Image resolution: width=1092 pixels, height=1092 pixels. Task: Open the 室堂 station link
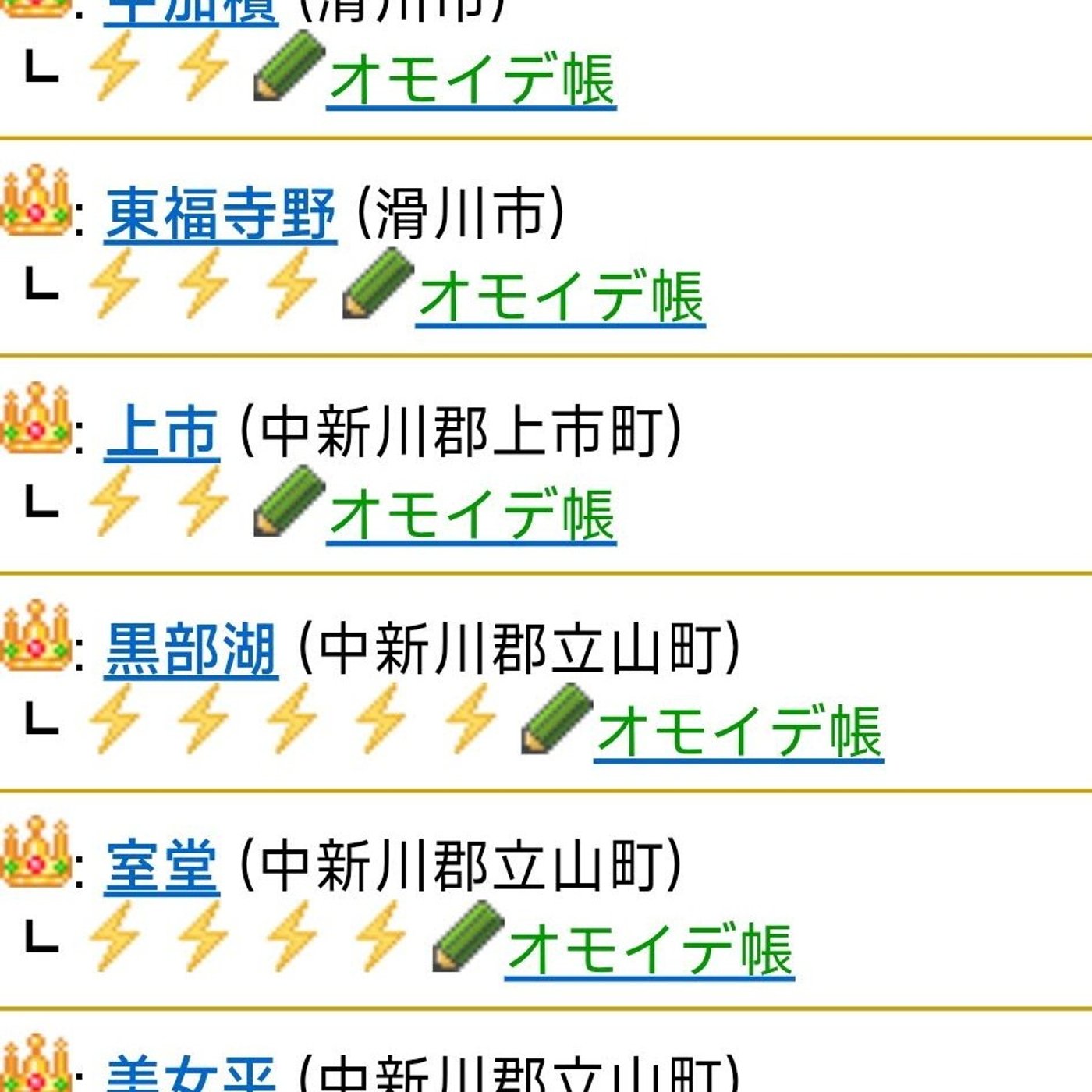pos(162,867)
